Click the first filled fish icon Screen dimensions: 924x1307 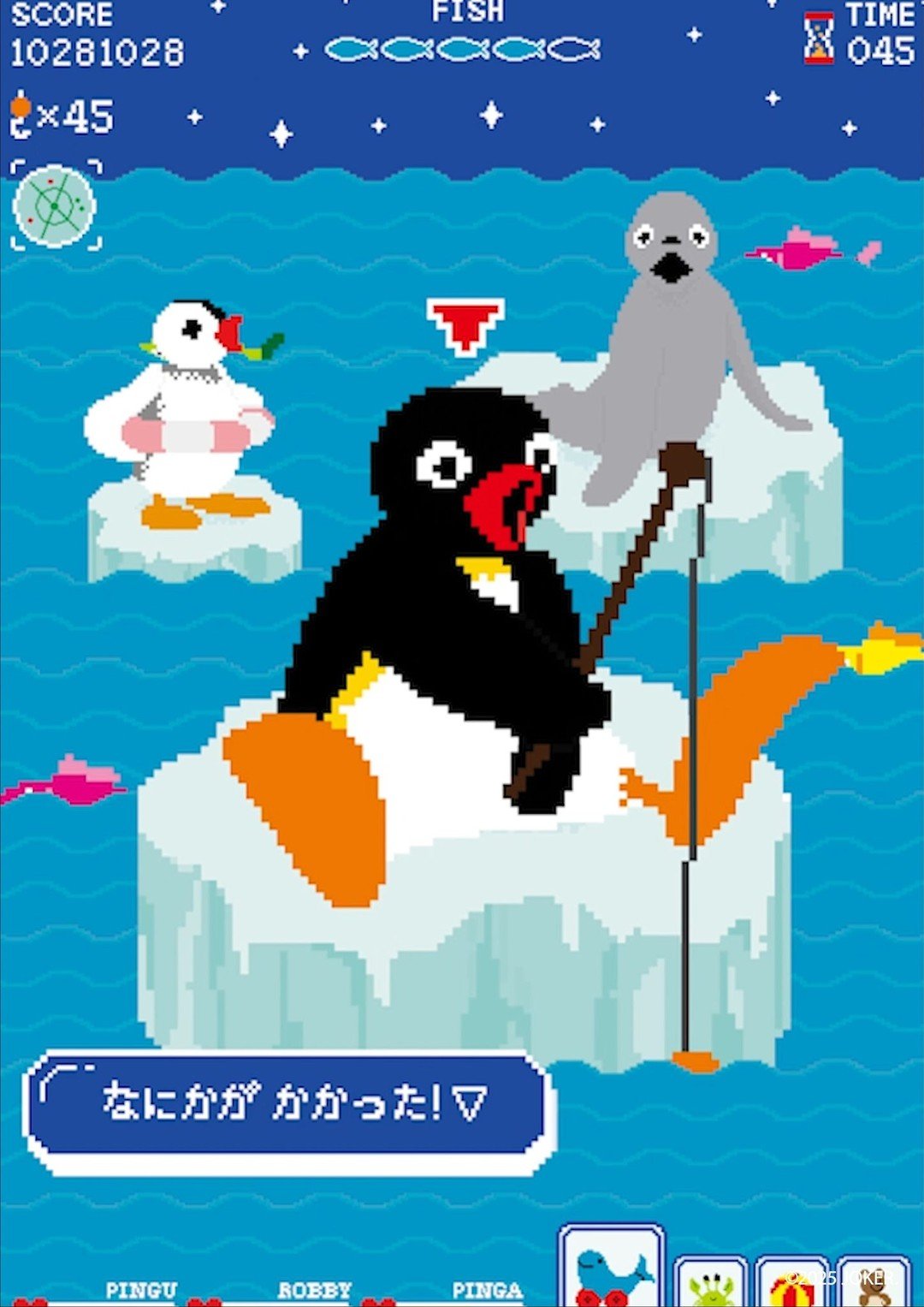click(351, 47)
